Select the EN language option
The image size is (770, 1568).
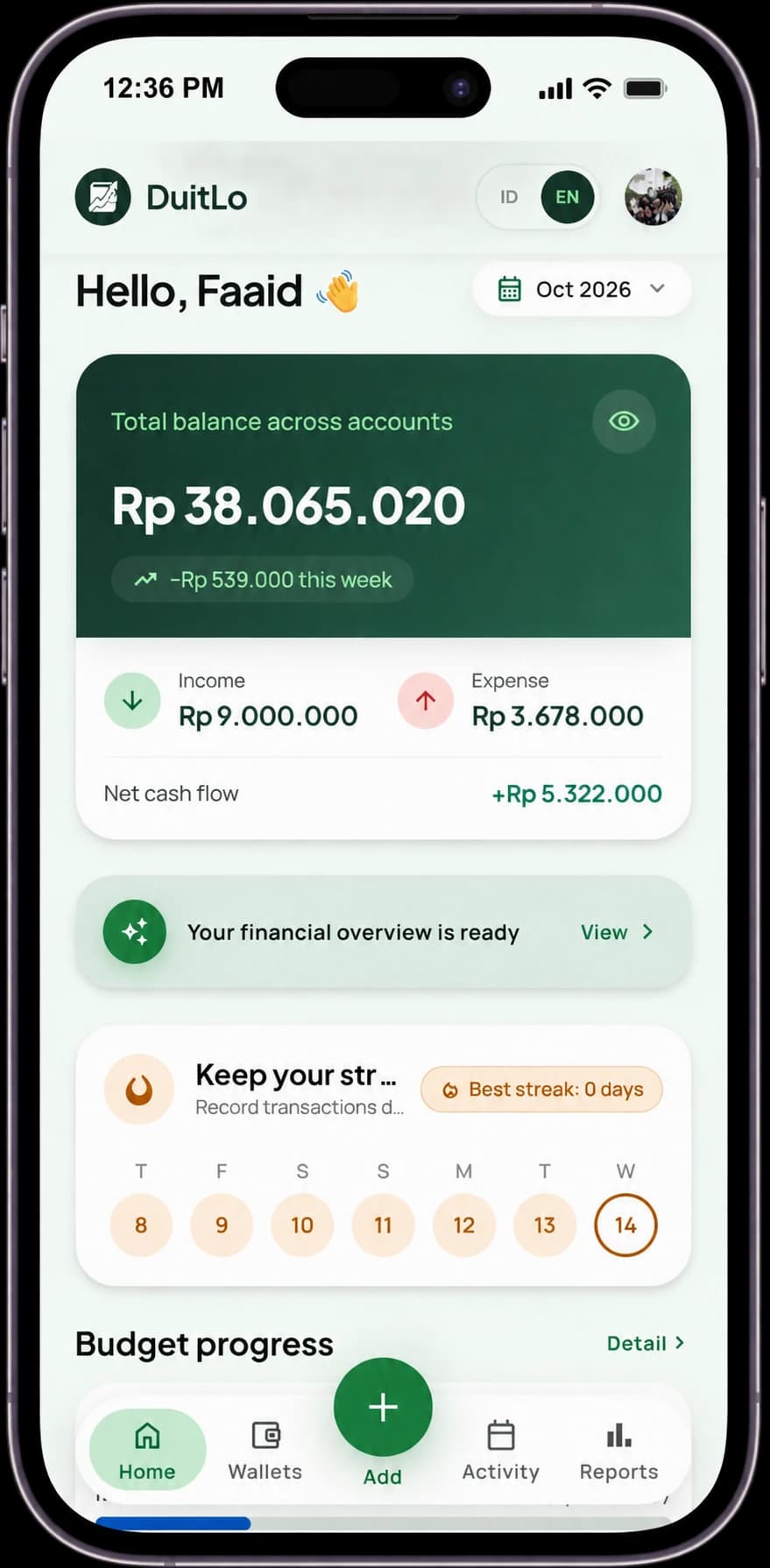point(567,197)
